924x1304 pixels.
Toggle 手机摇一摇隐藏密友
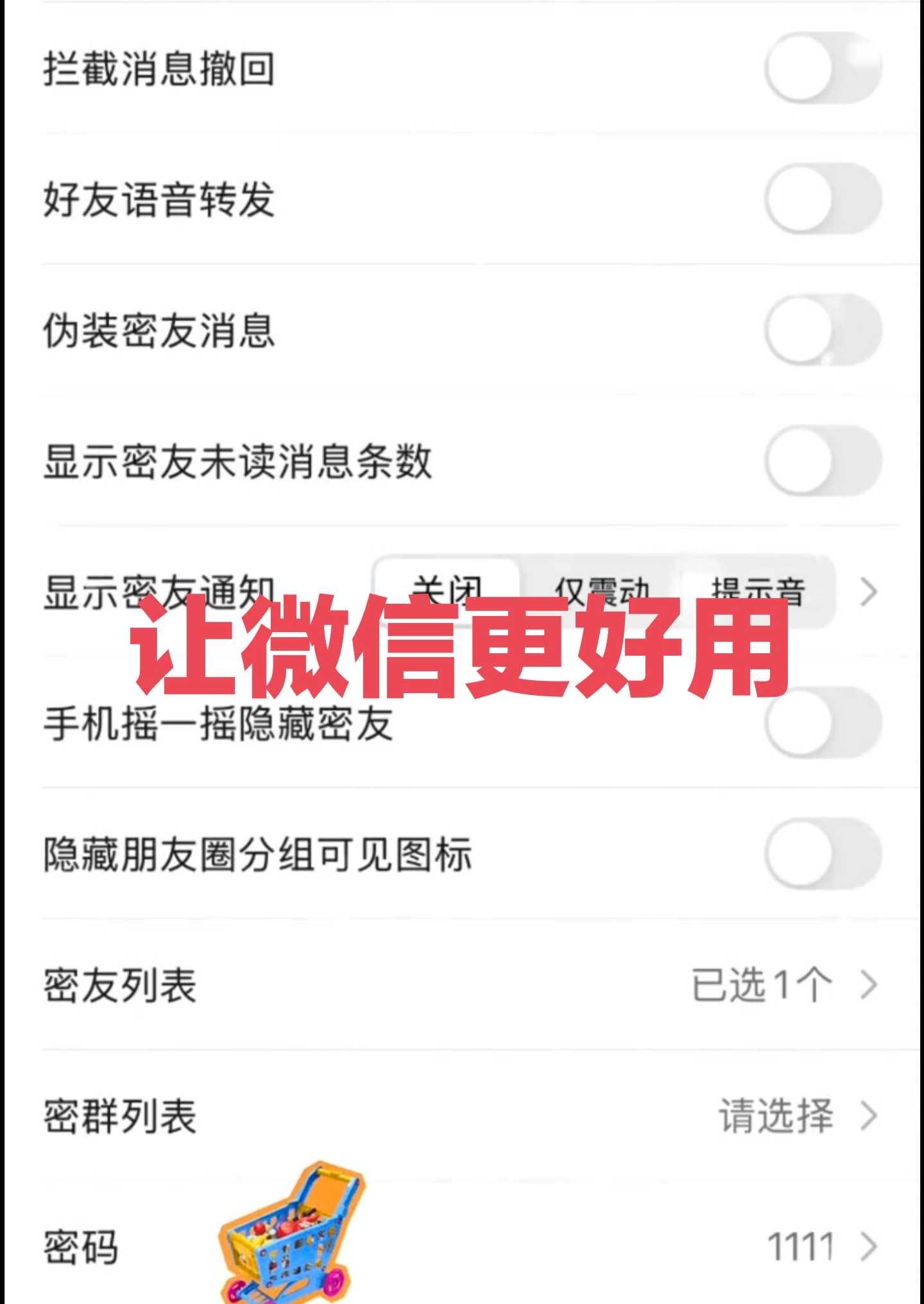click(x=823, y=723)
